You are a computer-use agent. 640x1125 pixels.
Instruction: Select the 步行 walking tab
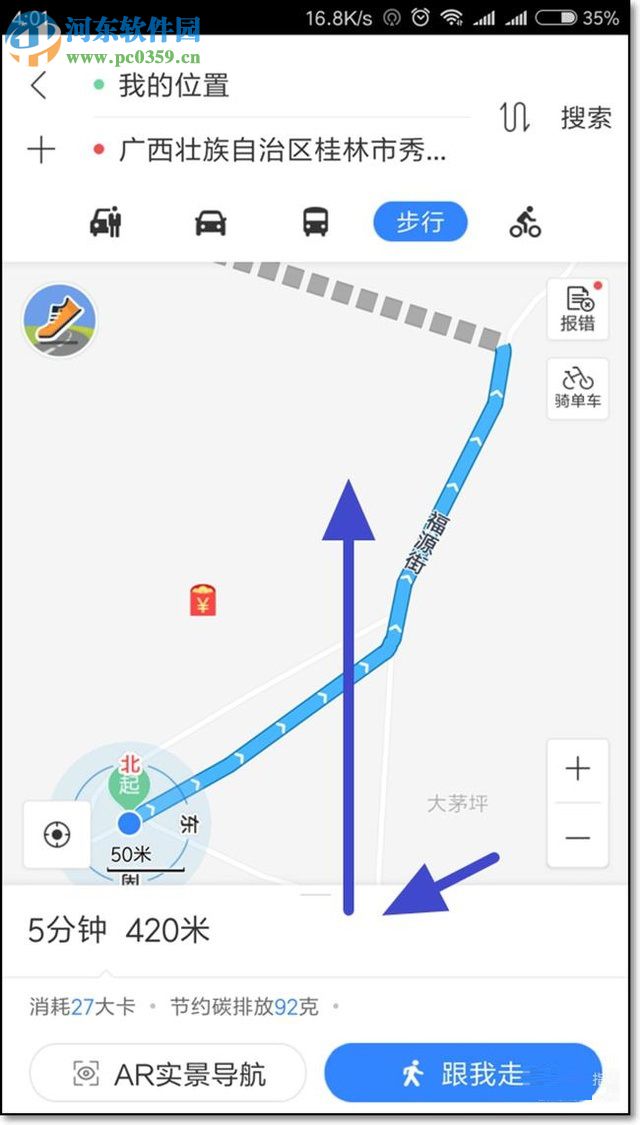click(420, 222)
